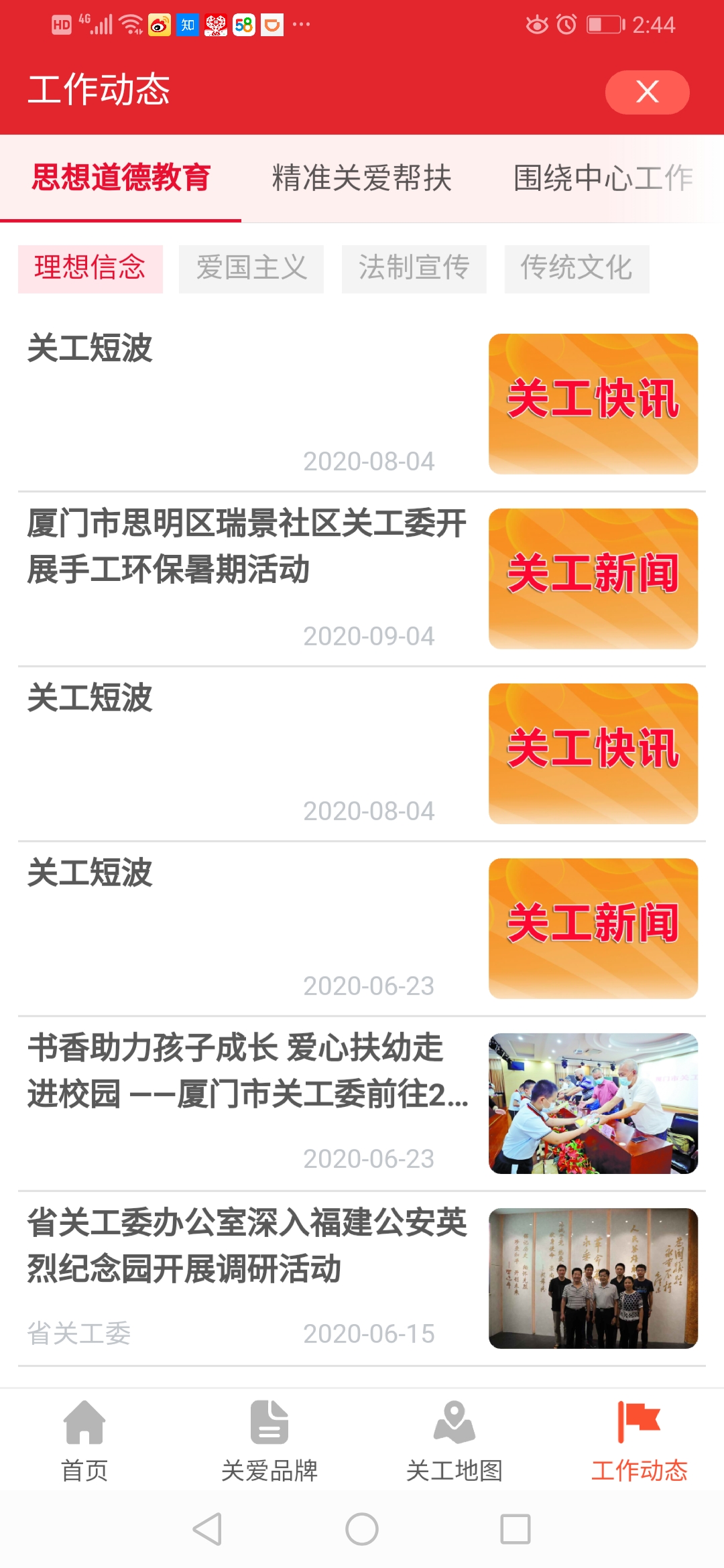Switch to the 围绕中心工作 tab
Screen dimensions: 724x1568
603,178
